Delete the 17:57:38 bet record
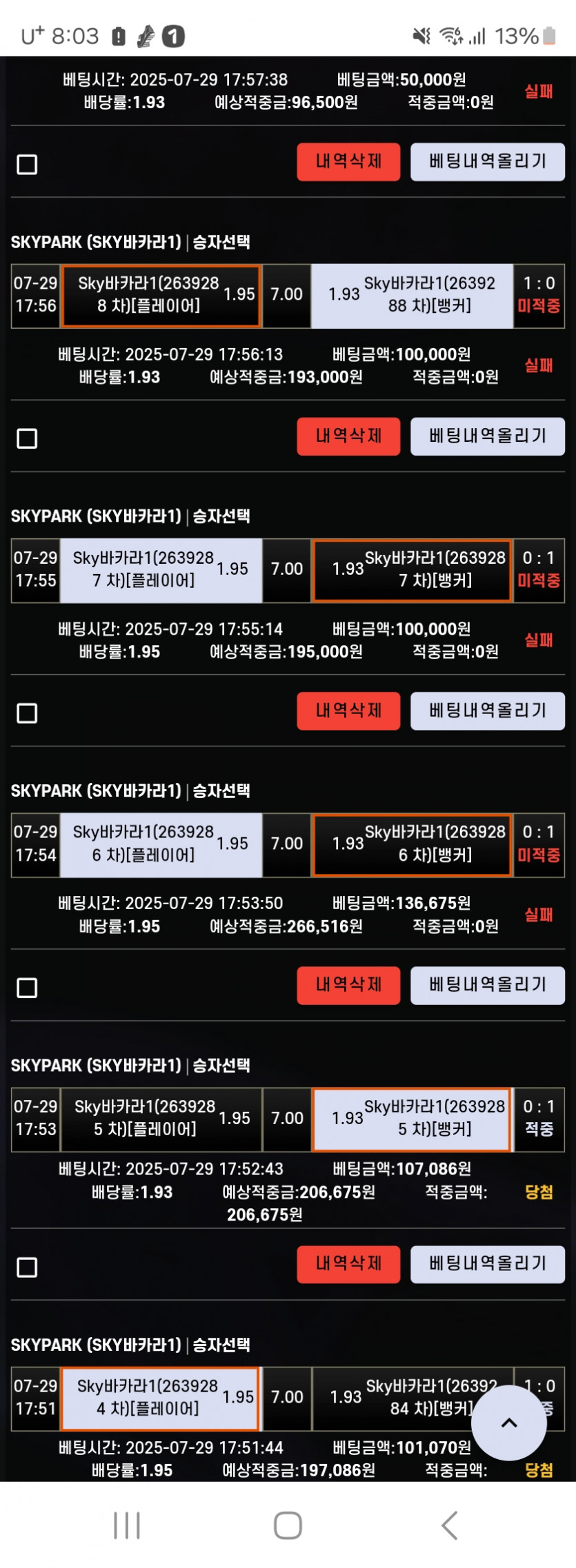 pyautogui.click(x=348, y=162)
